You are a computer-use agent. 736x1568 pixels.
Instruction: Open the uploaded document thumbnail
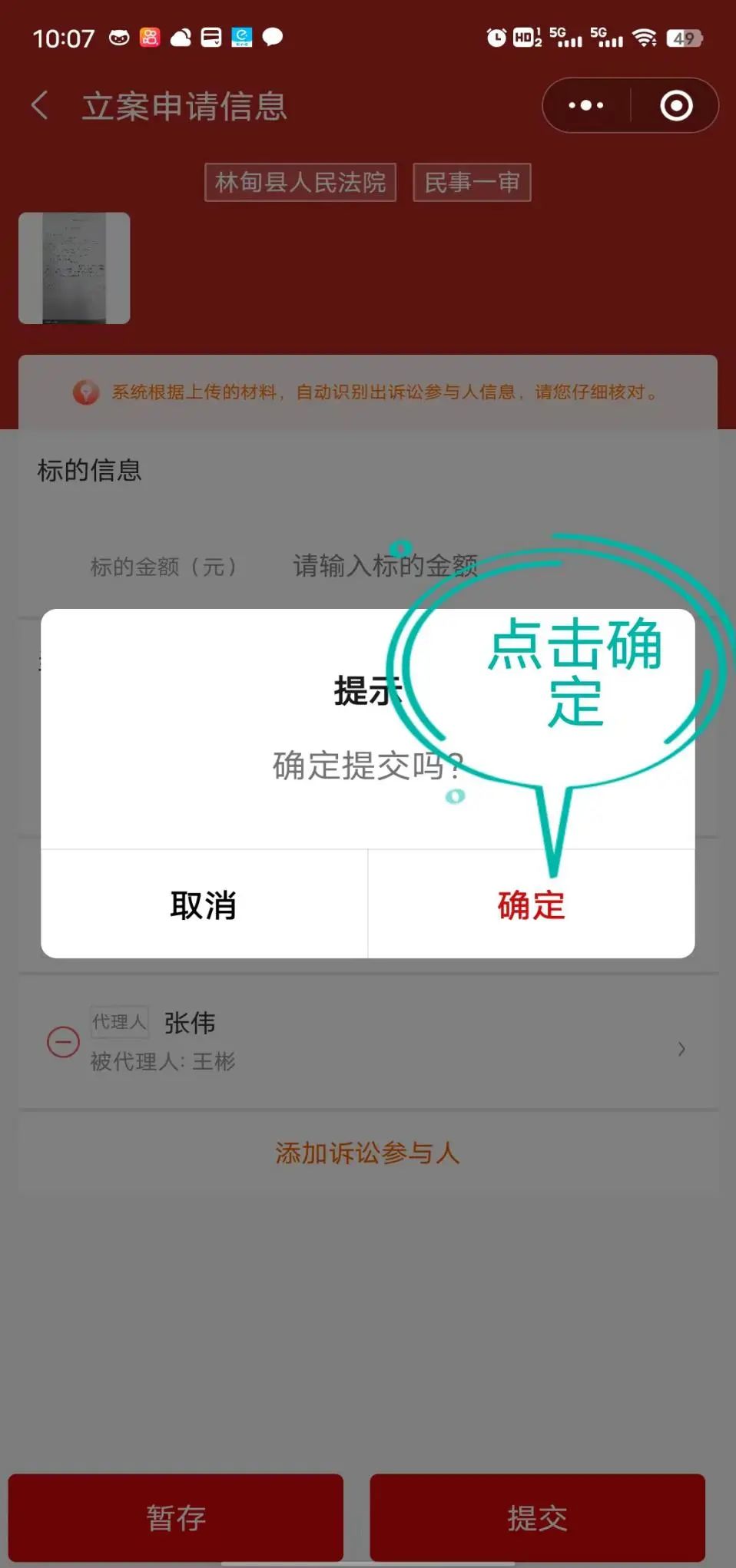(75, 268)
